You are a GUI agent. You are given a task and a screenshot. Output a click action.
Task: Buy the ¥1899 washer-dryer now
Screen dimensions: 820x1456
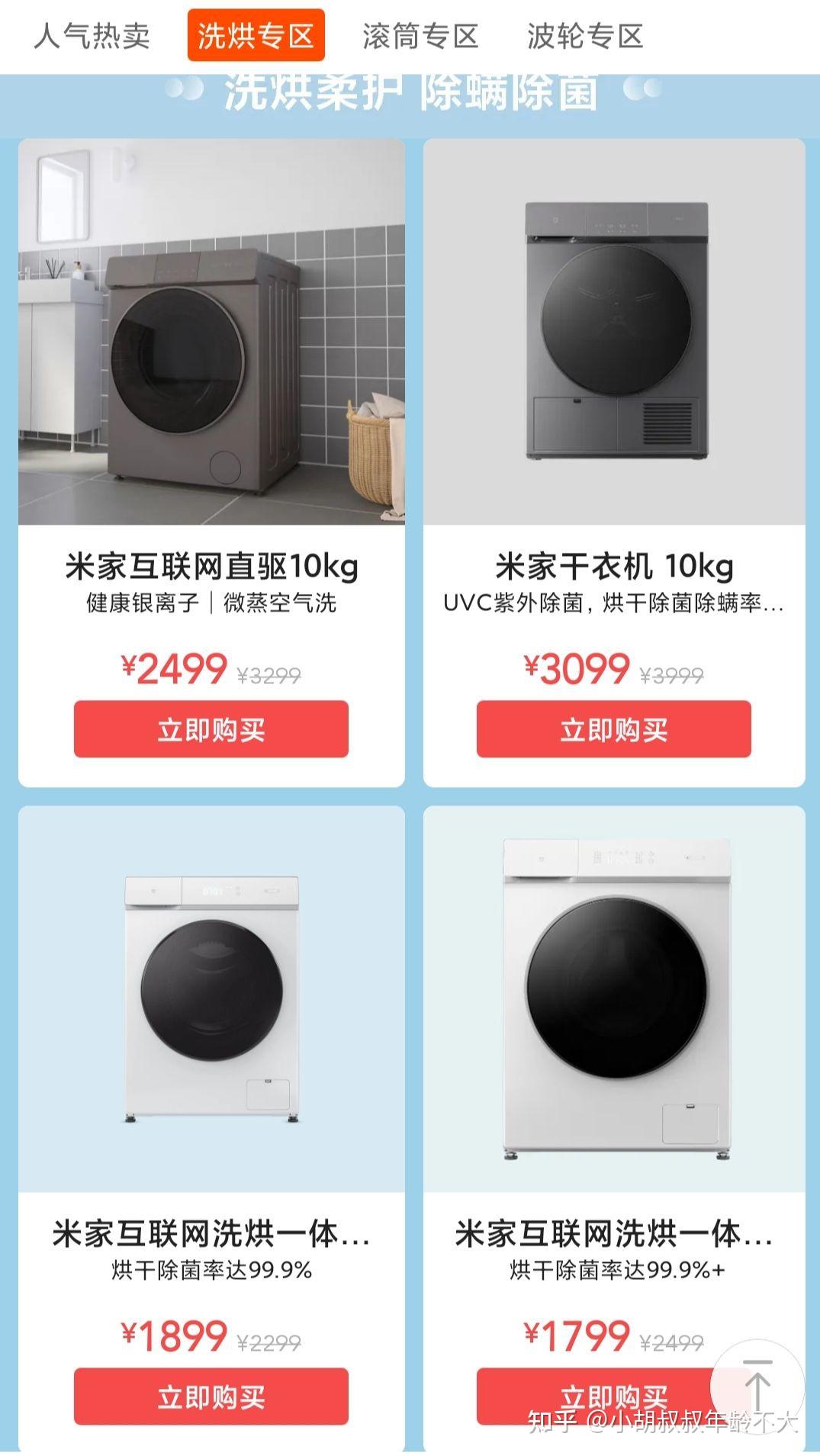[x=211, y=1397]
